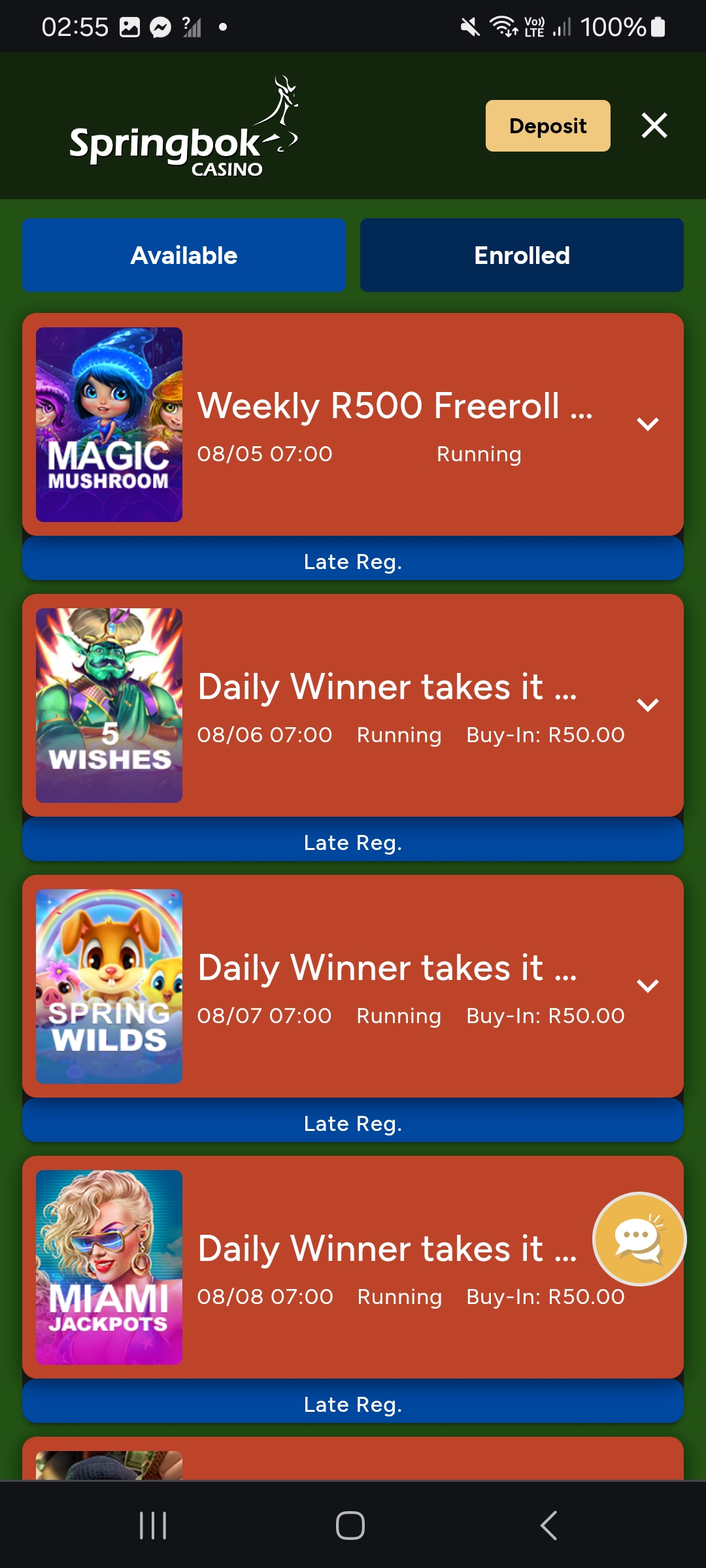Tap the Deposit button
The image size is (706, 1568).
point(548,125)
